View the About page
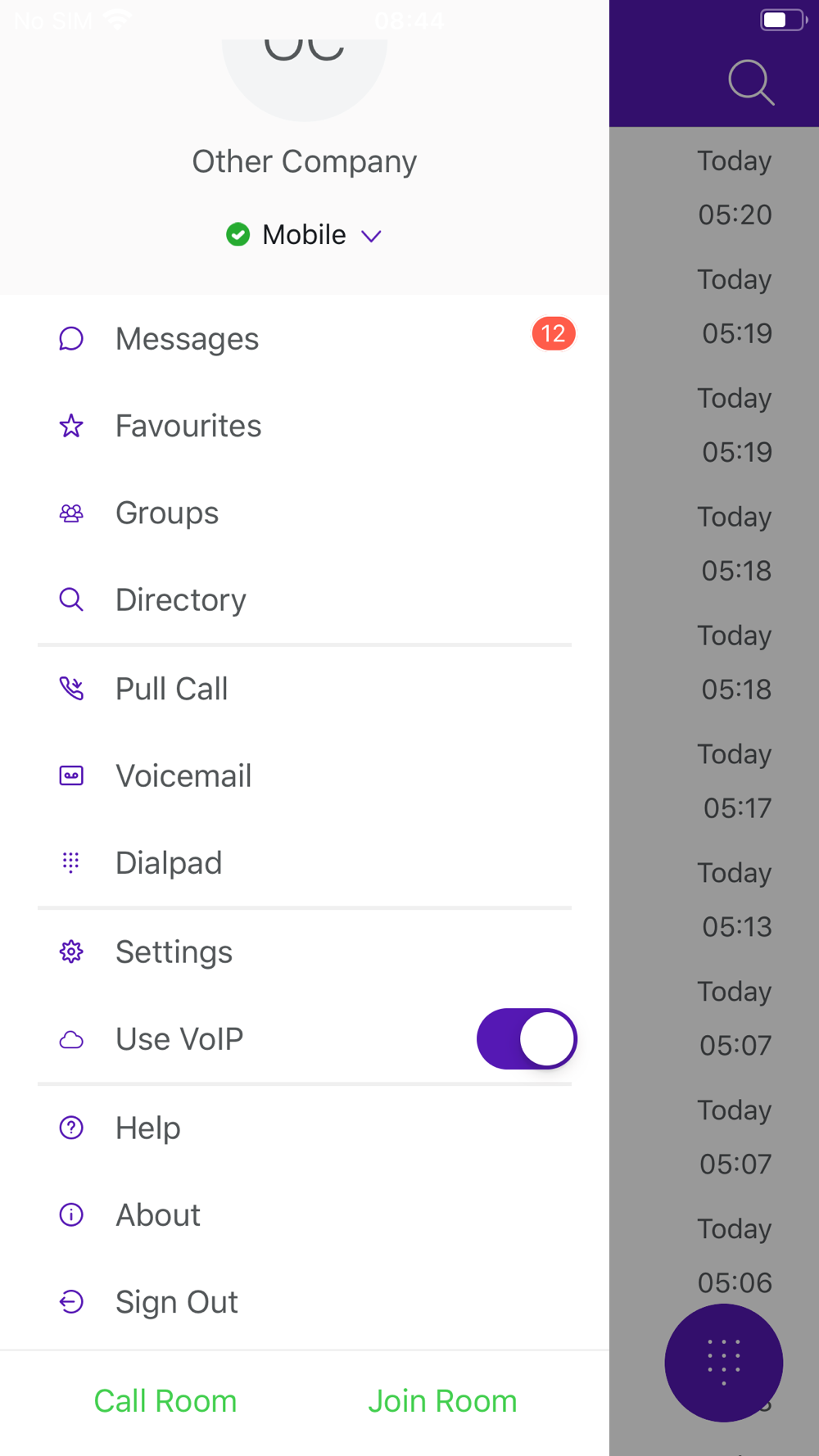Screen dimensions: 819x1456 (x=305, y=1214)
